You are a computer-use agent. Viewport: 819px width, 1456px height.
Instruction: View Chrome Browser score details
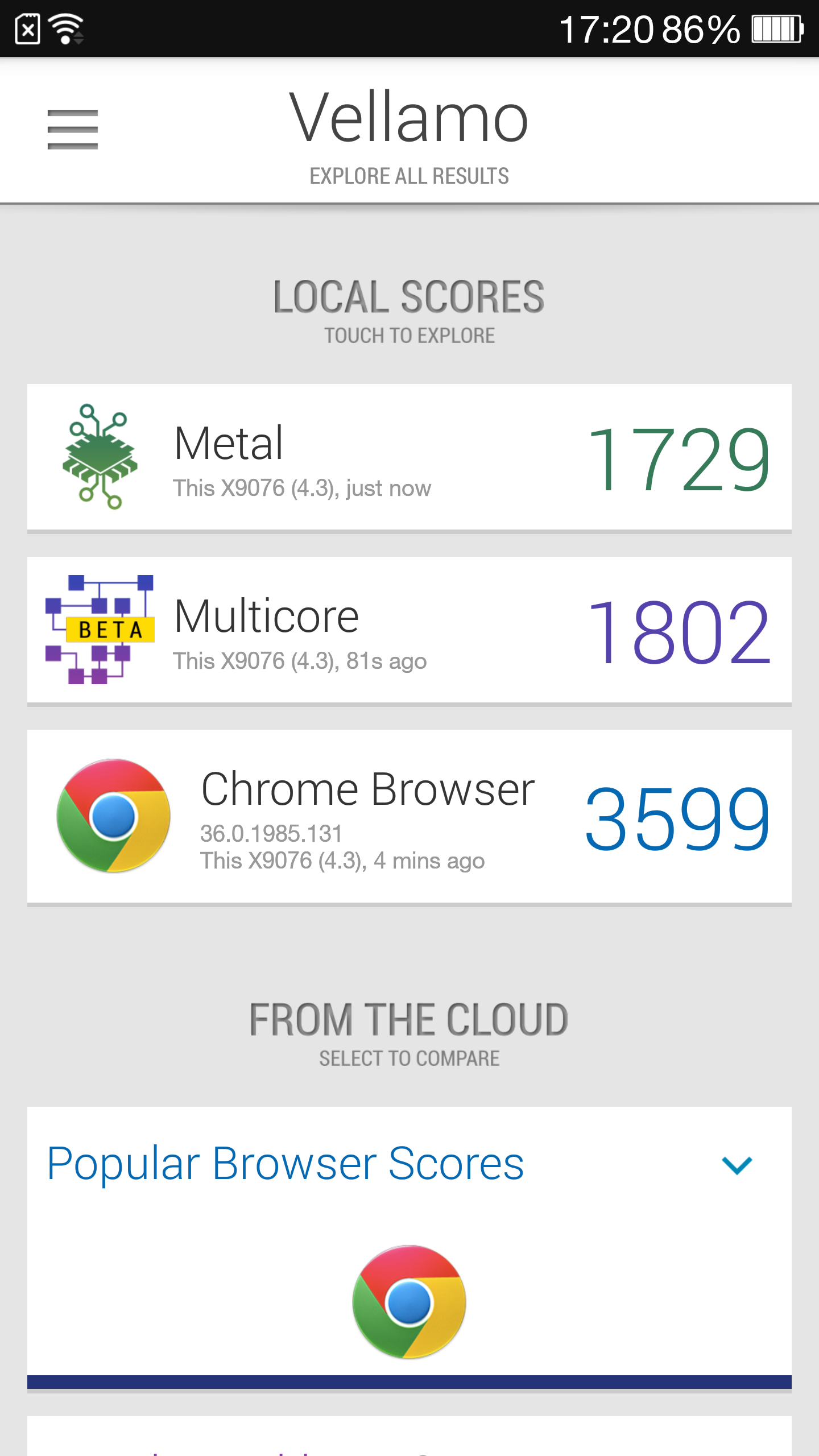pos(409,817)
